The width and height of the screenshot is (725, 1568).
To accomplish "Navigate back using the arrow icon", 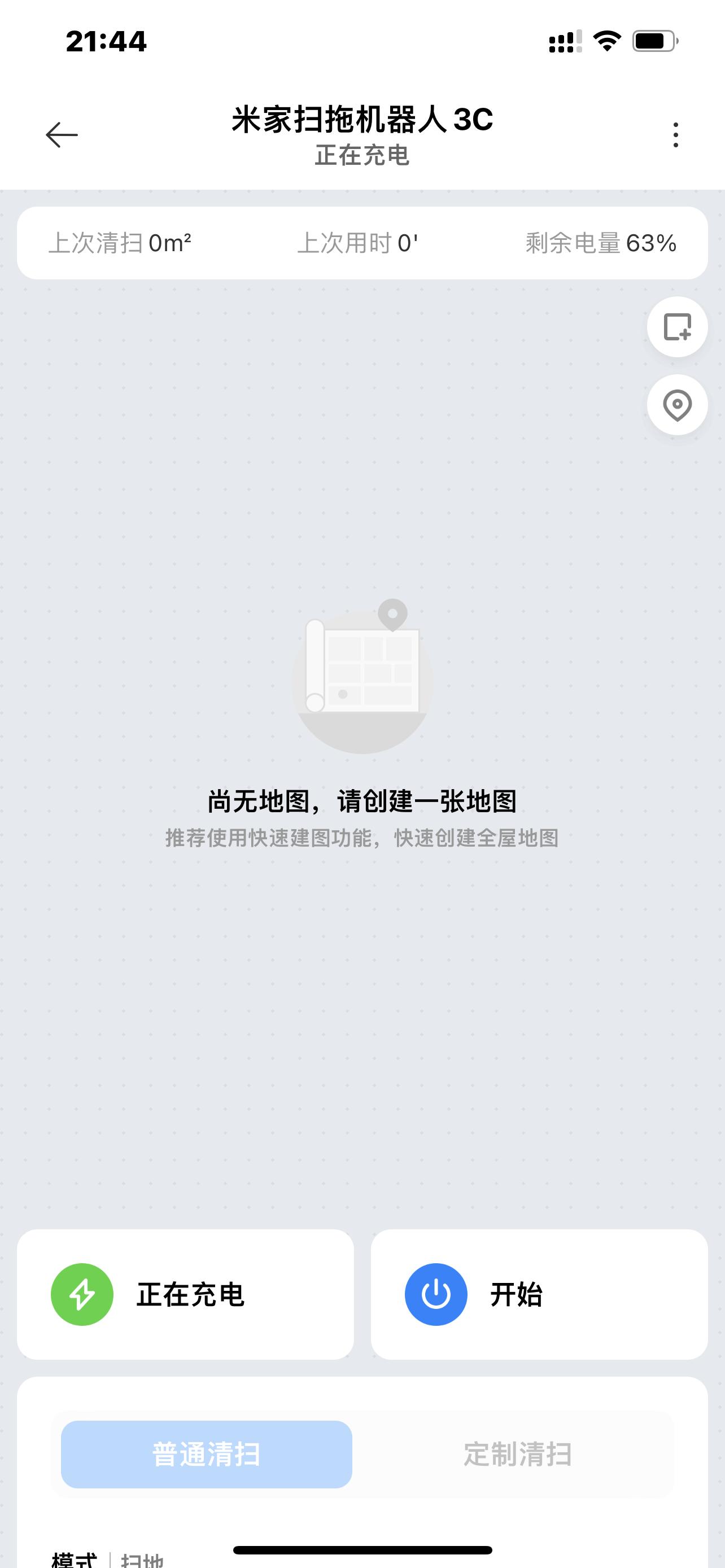I will (x=61, y=134).
